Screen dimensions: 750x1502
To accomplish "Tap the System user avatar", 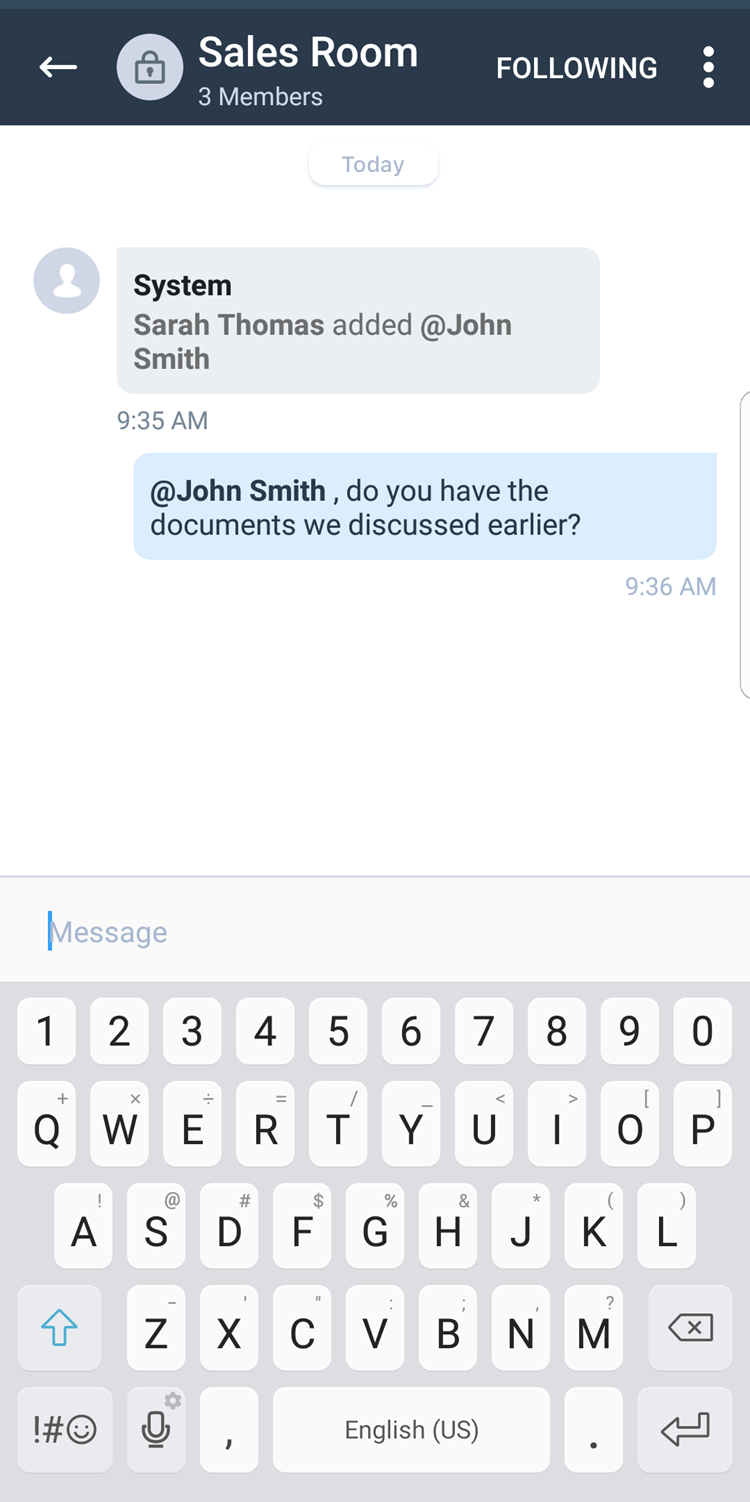I will pyautogui.click(x=67, y=281).
